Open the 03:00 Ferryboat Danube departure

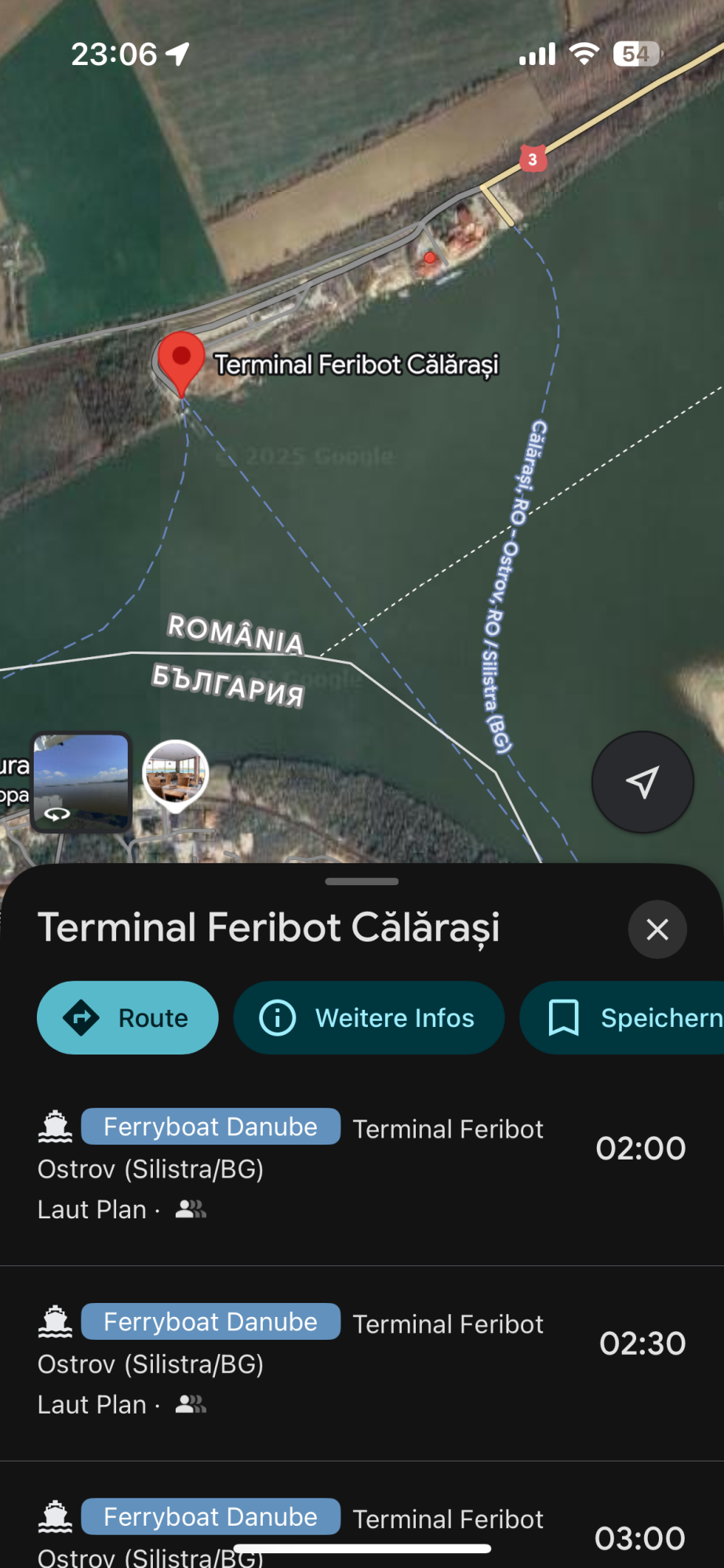tap(361, 1529)
